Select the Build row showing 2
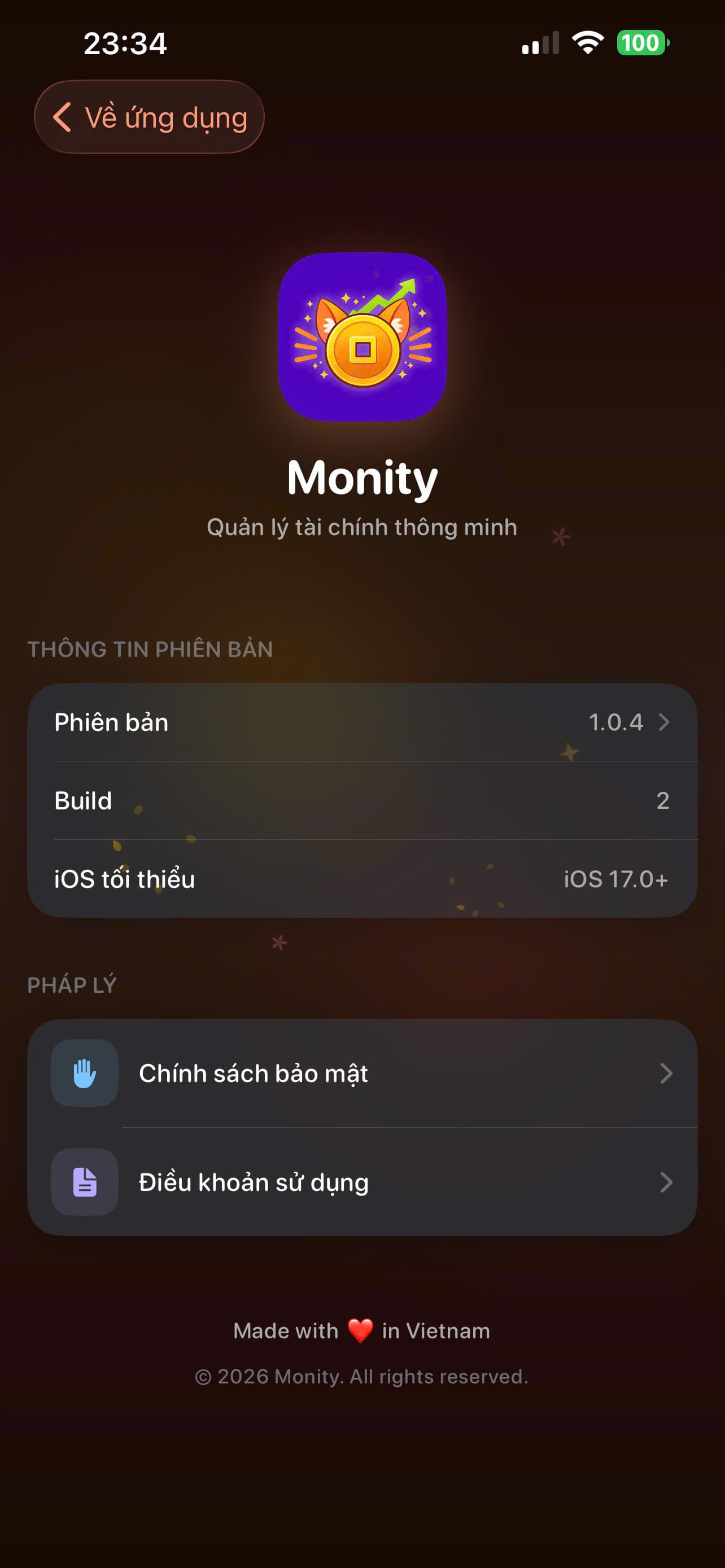Screen dimensions: 725x1568 (362, 800)
